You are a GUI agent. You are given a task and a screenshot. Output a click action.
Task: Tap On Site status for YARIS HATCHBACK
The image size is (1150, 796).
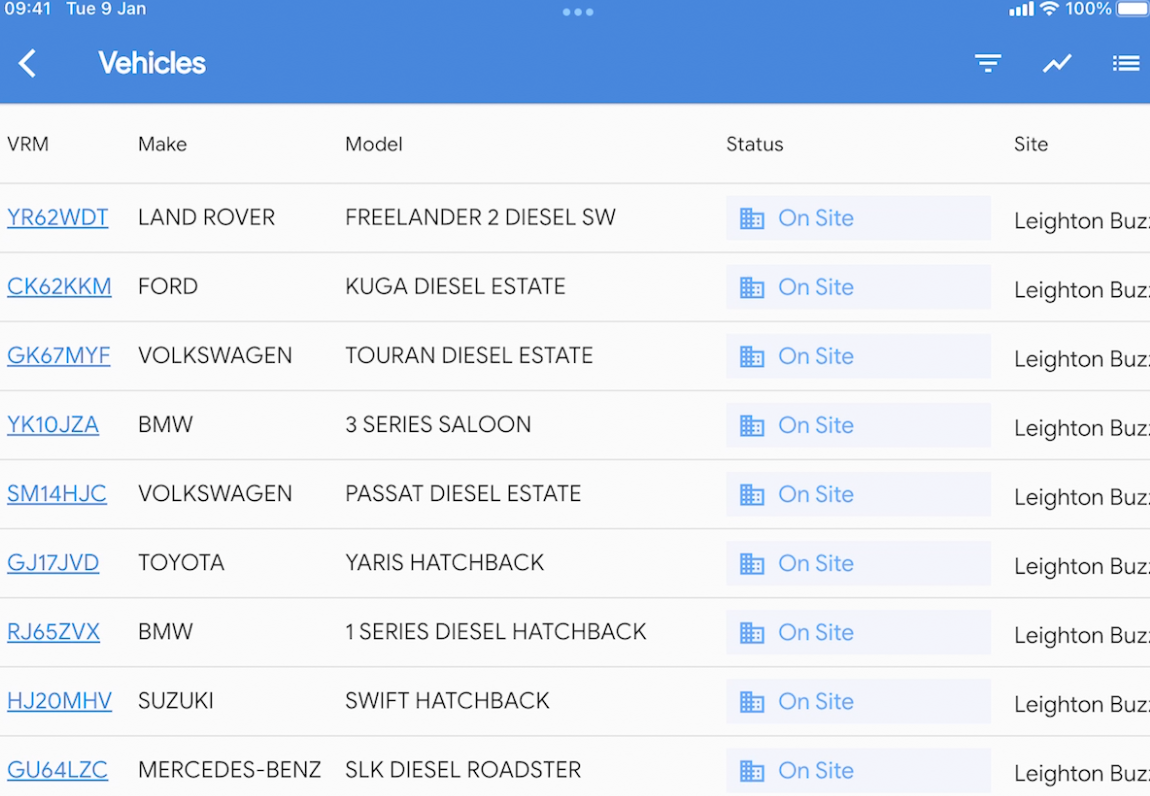pyautogui.click(x=815, y=563)
